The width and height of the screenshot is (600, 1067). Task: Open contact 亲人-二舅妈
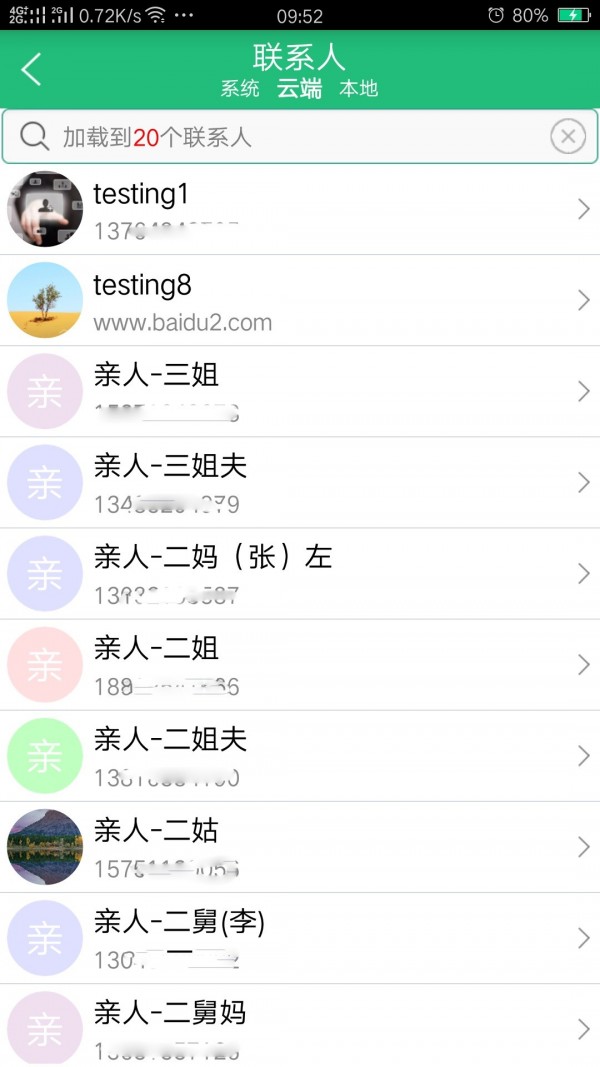click(300, 1028)
